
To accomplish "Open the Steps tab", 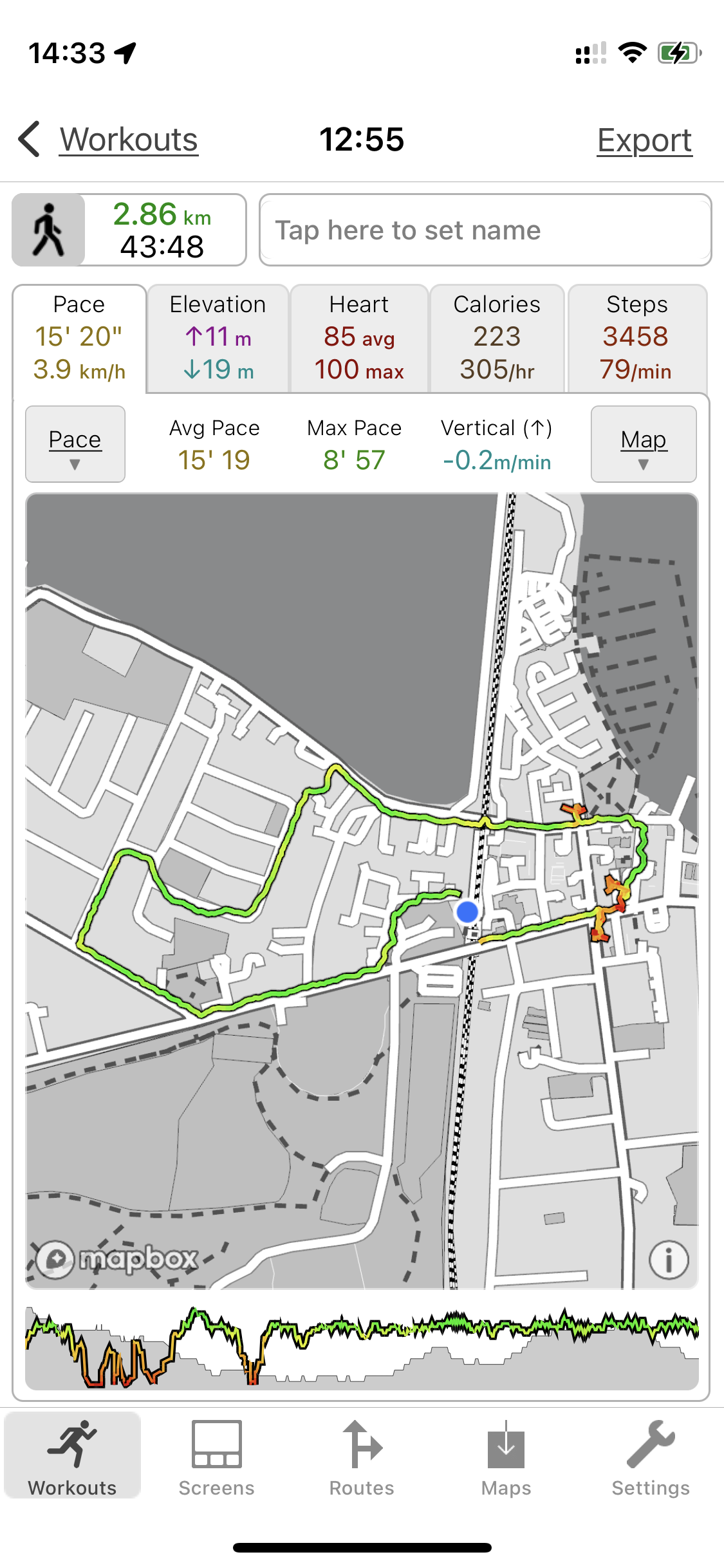I will pos(637,338).
